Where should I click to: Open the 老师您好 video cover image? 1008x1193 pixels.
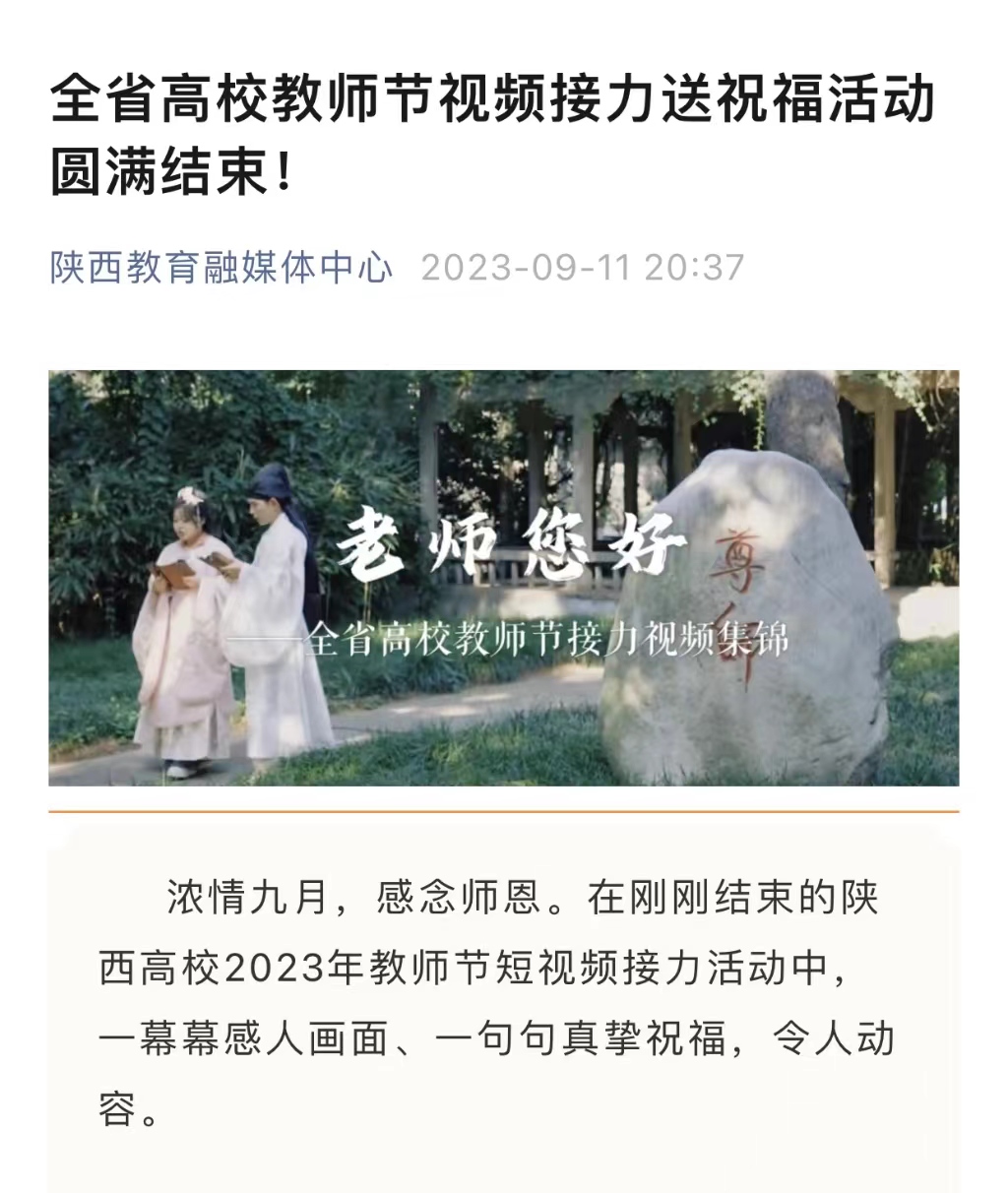point(503,578)
